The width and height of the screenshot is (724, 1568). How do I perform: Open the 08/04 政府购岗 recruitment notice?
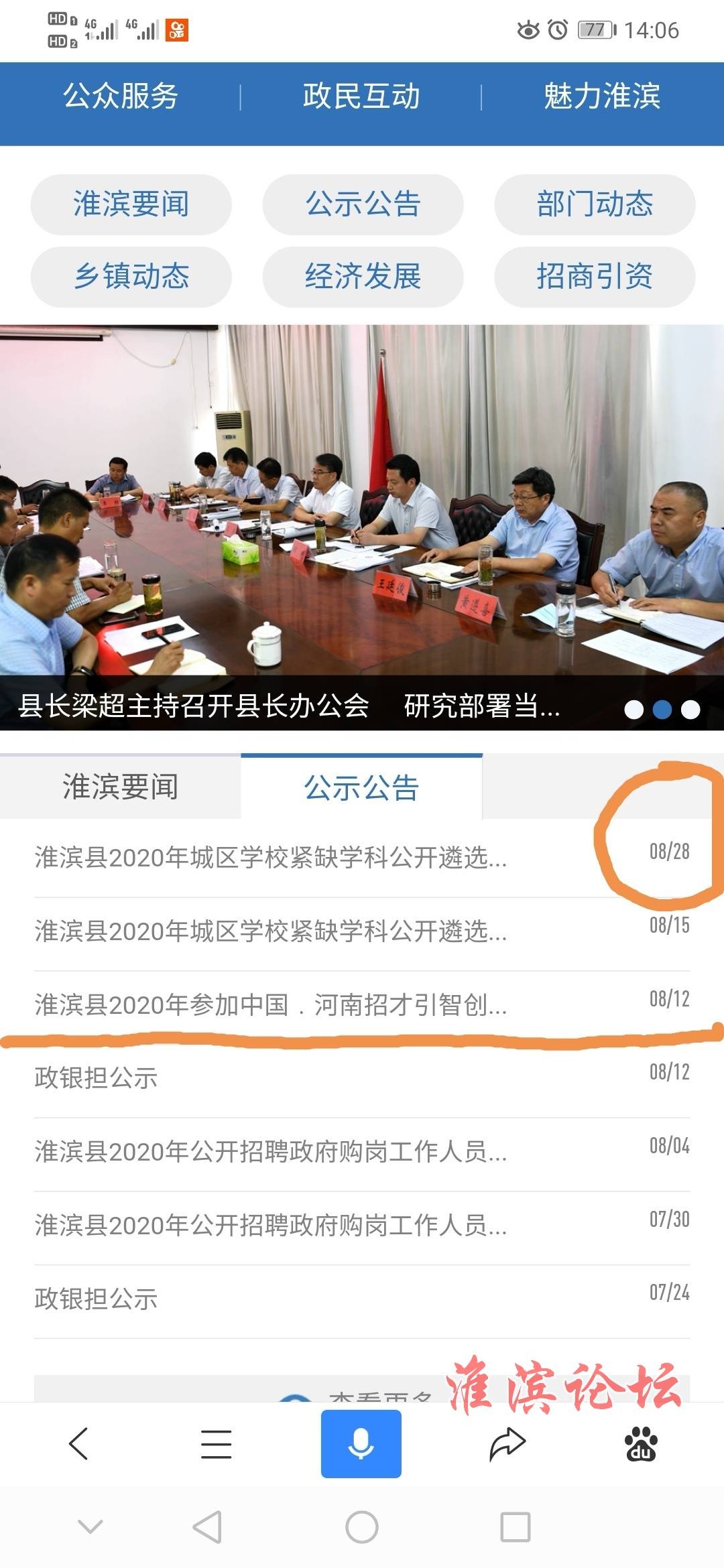point(271,1152)
